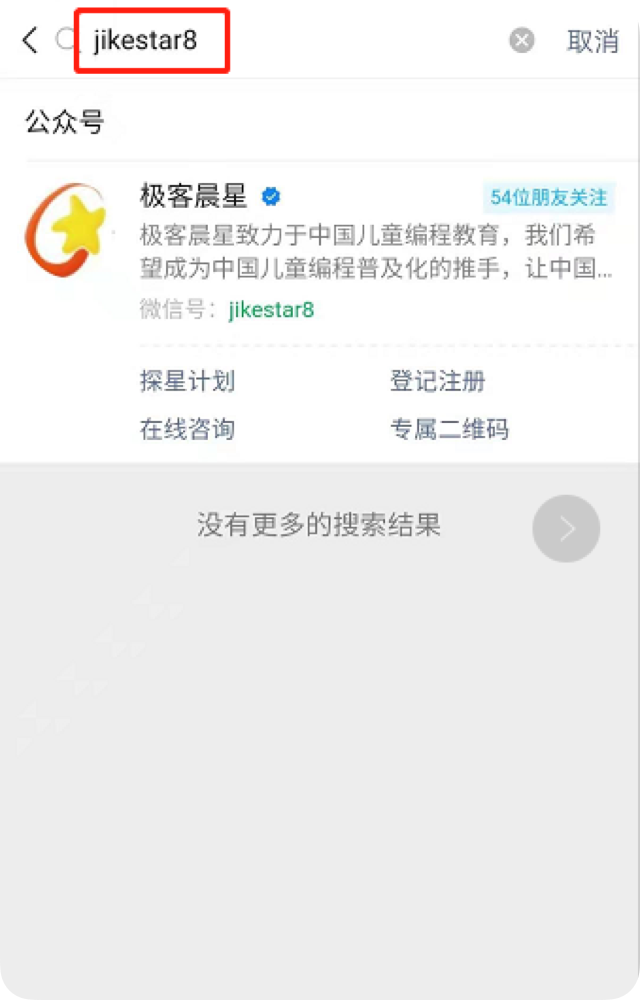The width and height of the screenshot is (640, 1000).
Task: Open the 在线咨询 link
Action: coord(187,429)
